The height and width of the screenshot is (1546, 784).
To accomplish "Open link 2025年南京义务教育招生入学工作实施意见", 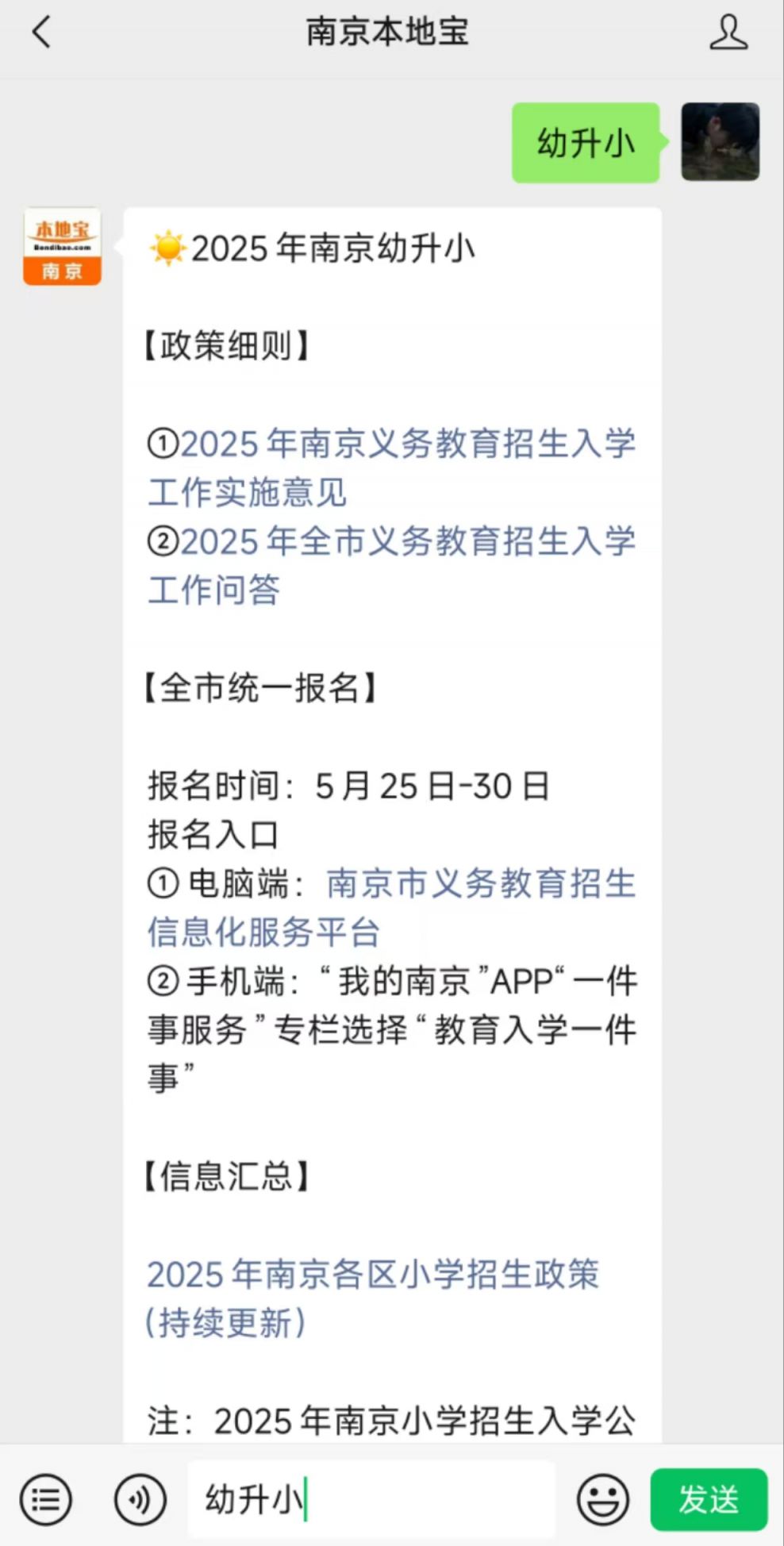I will [392, 467].
